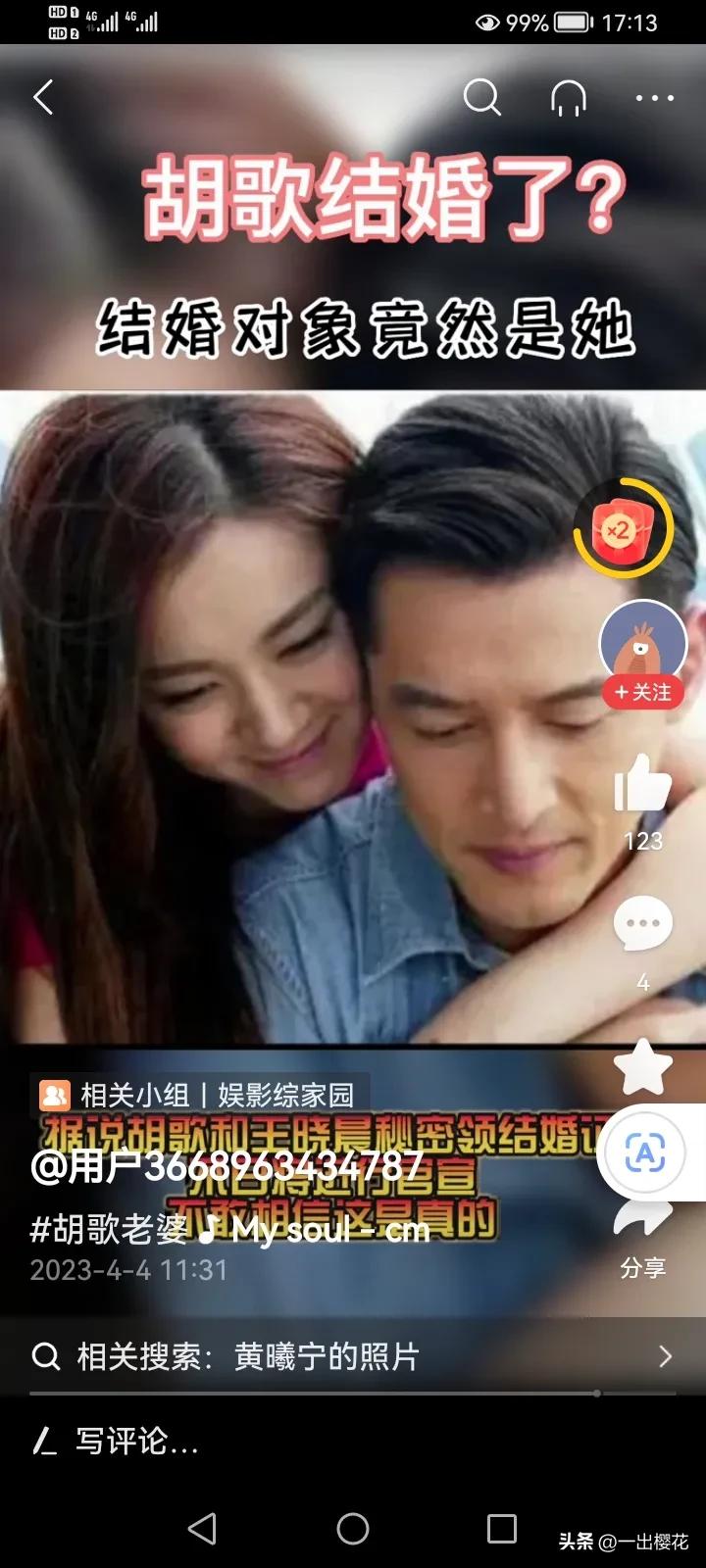Open the search icon at top
This screenshot has width=706, height=1568.
[480, 98]
